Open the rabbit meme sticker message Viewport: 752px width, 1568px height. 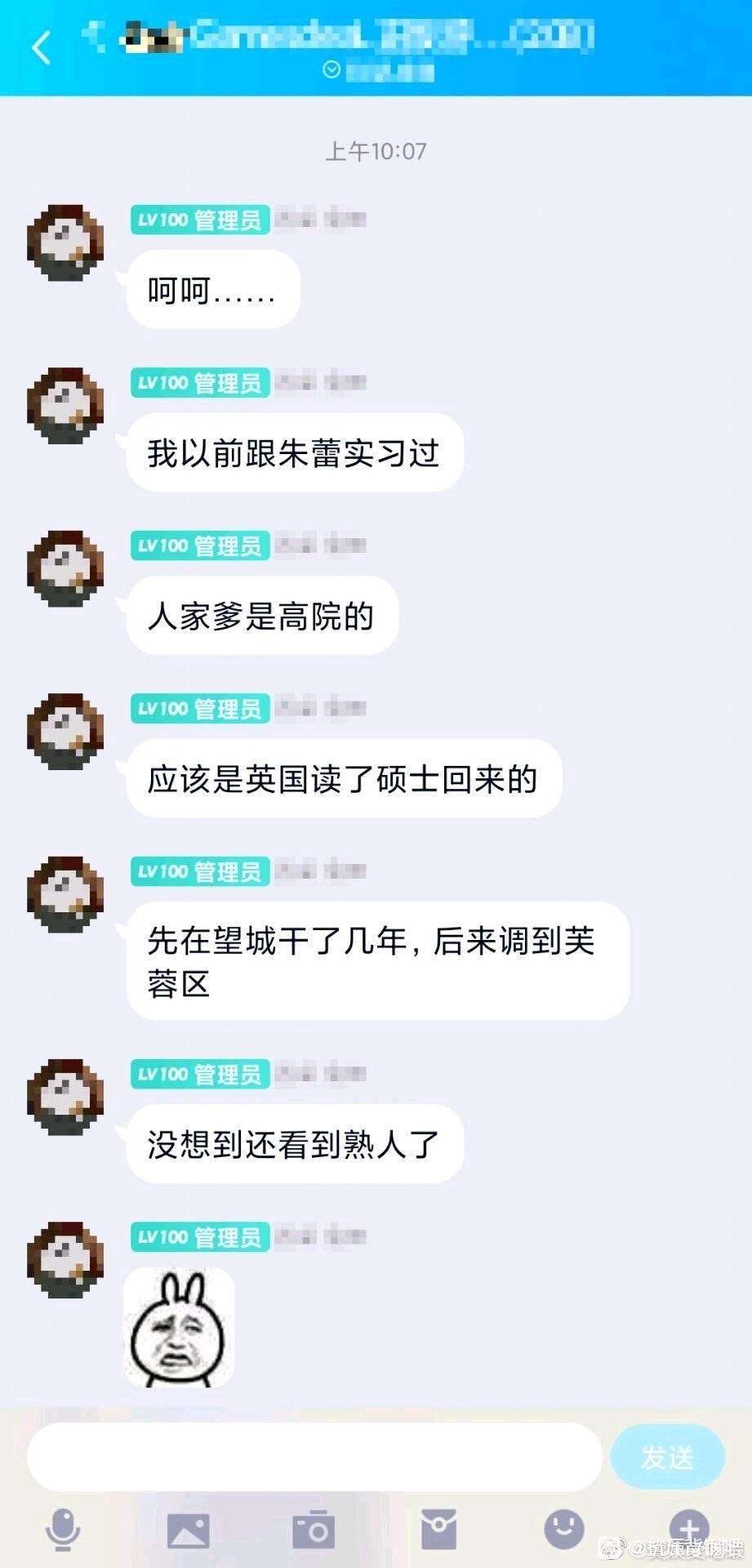[x=179, y=1328]
